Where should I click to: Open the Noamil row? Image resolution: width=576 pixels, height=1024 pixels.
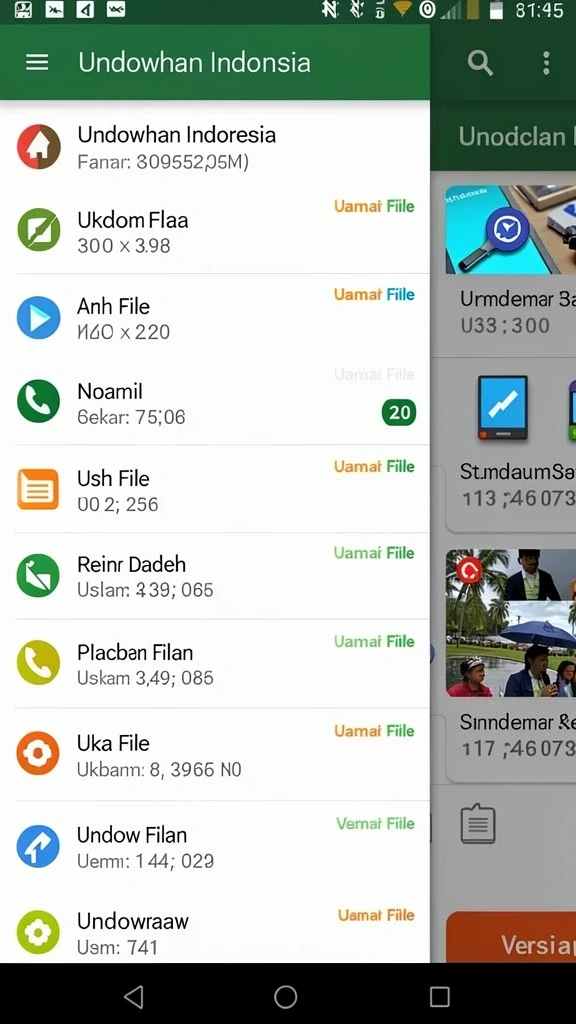[x=215, y=402]
